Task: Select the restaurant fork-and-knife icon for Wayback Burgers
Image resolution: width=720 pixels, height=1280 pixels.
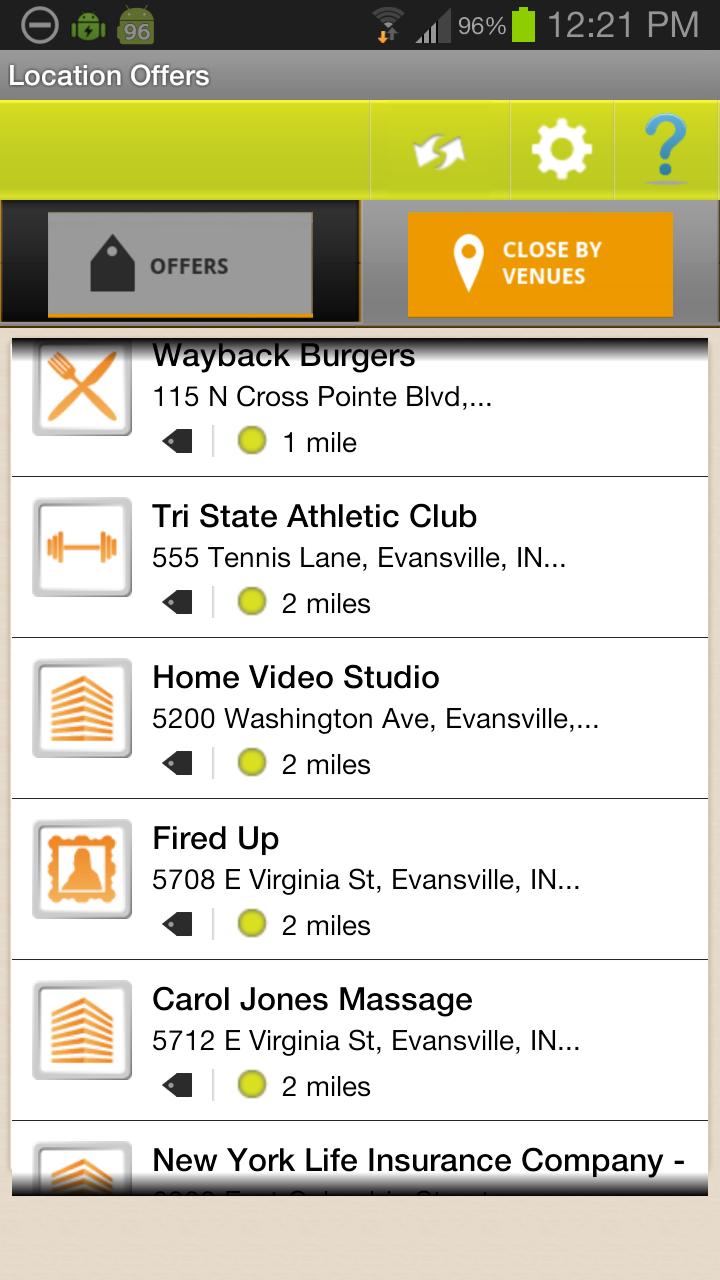Action: [81, 387]
